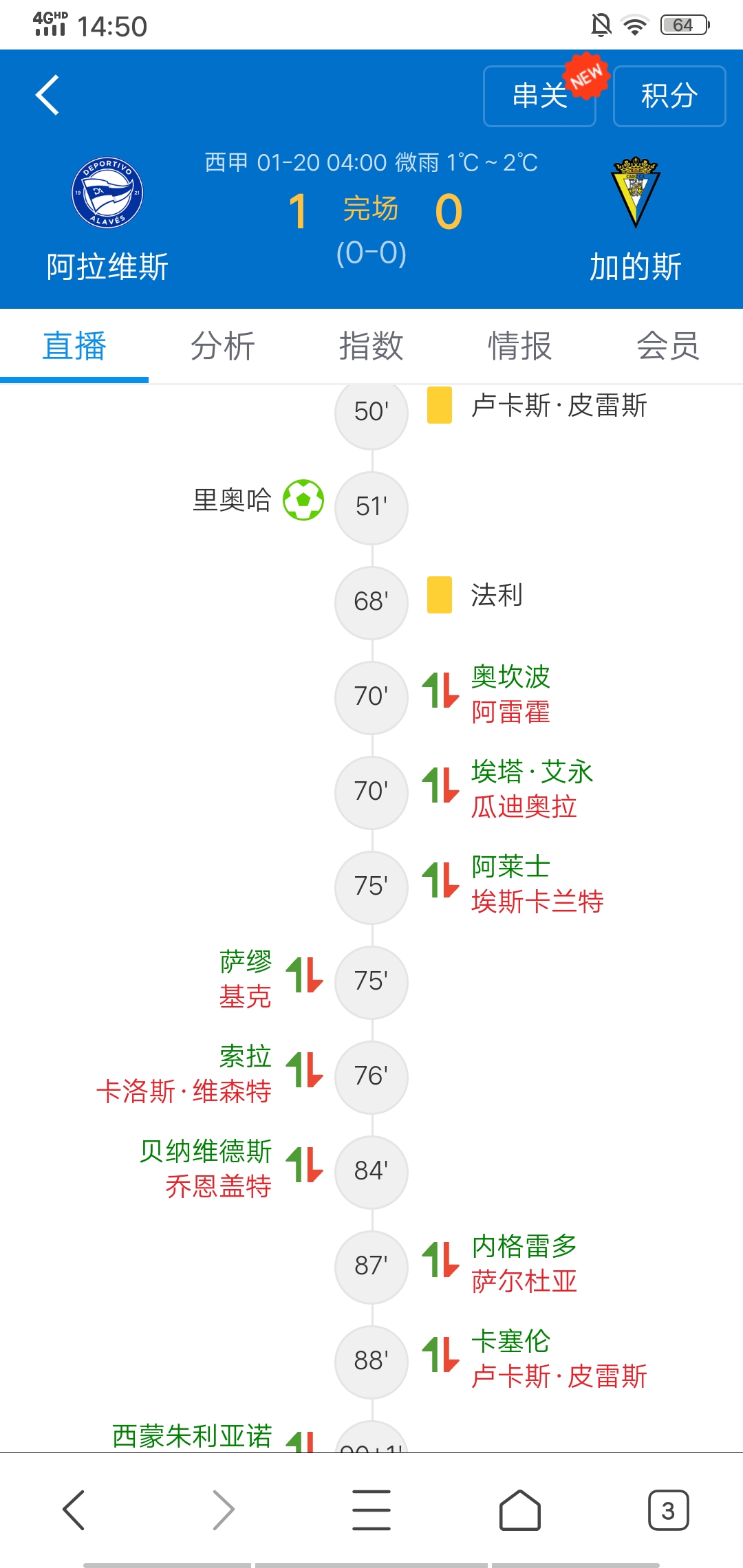This screenshot has height=1568, width=743.
Task: Tap the browser forward arrow
Action: pyautogui.click(x=223, y=1510)
